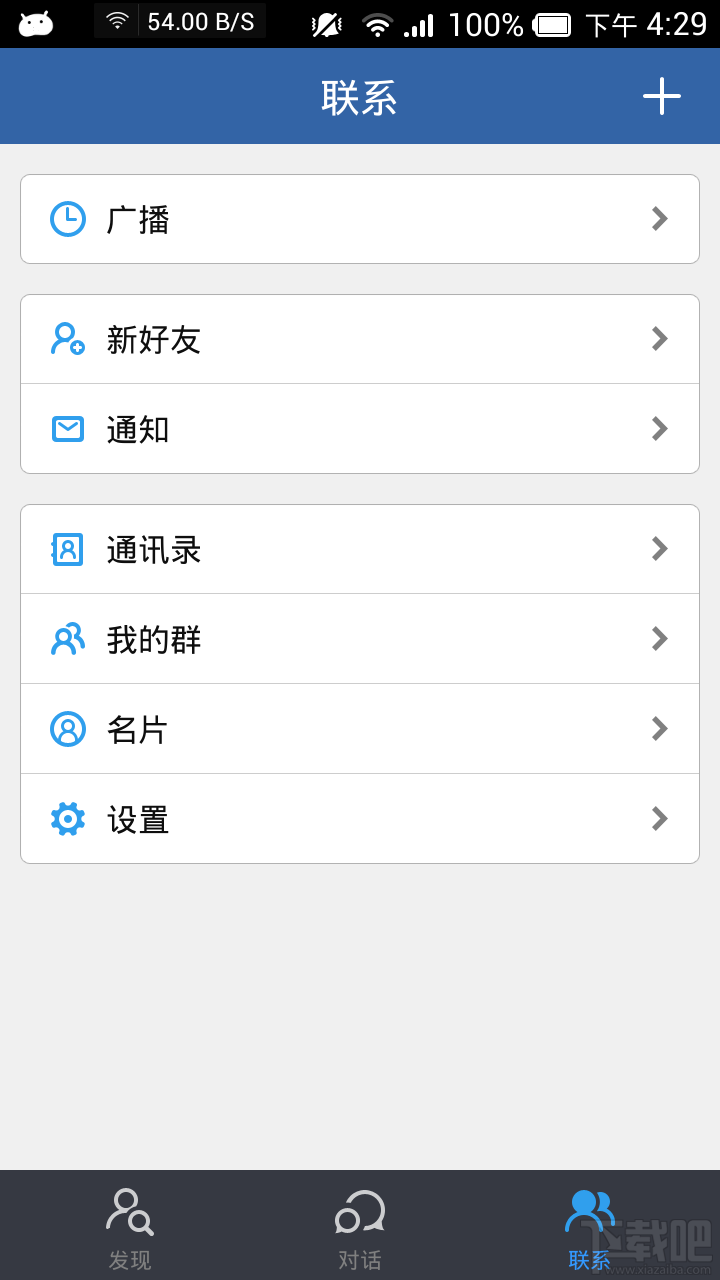This screenshot has width=720, height=1280.
Task: Tap the + button to add contact
Action: click(662, 96)
